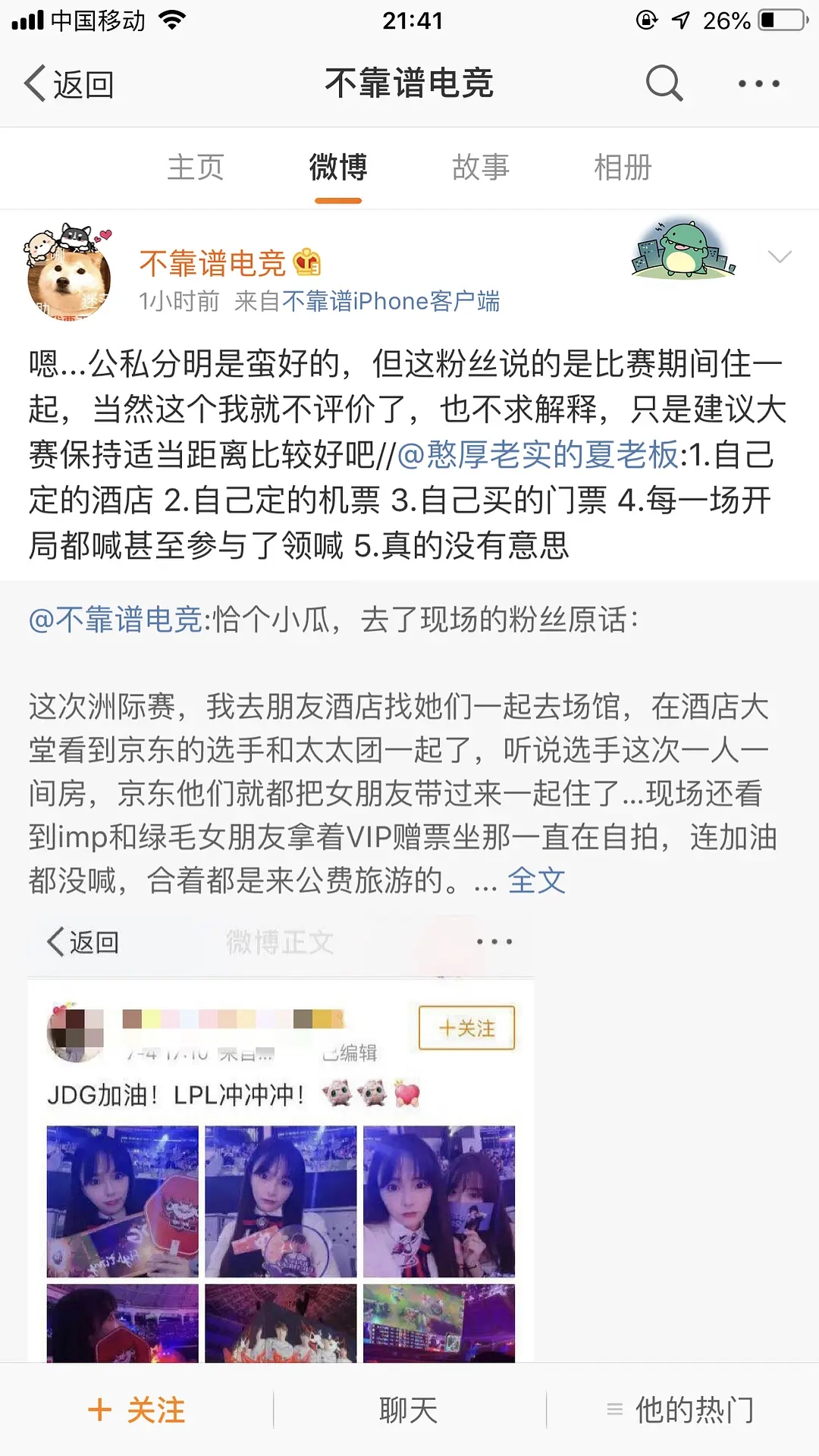
Task: Open @憨厚老实的夏老板 mention link
Action: point(538,455)
